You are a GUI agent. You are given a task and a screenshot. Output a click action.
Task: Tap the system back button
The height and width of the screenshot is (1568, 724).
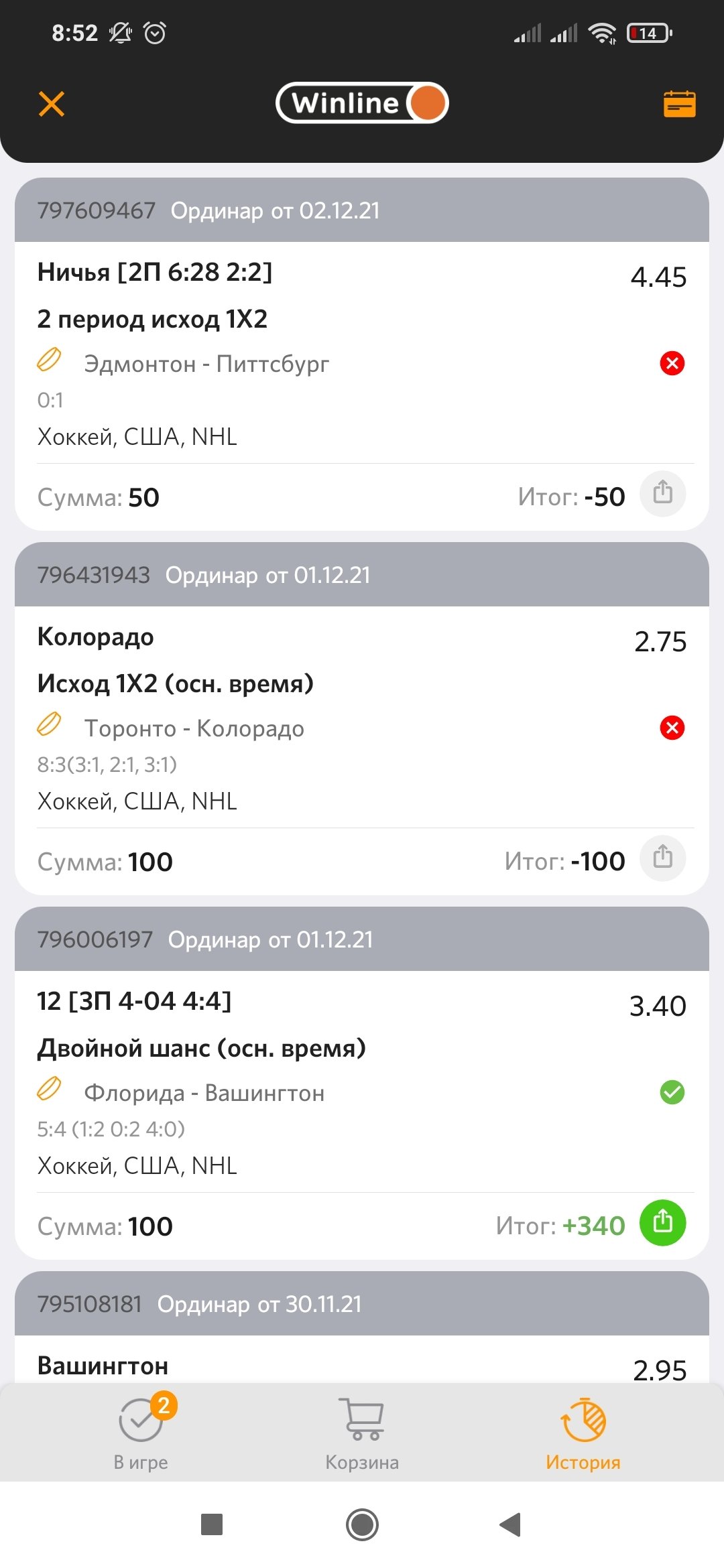[511, 1524]
